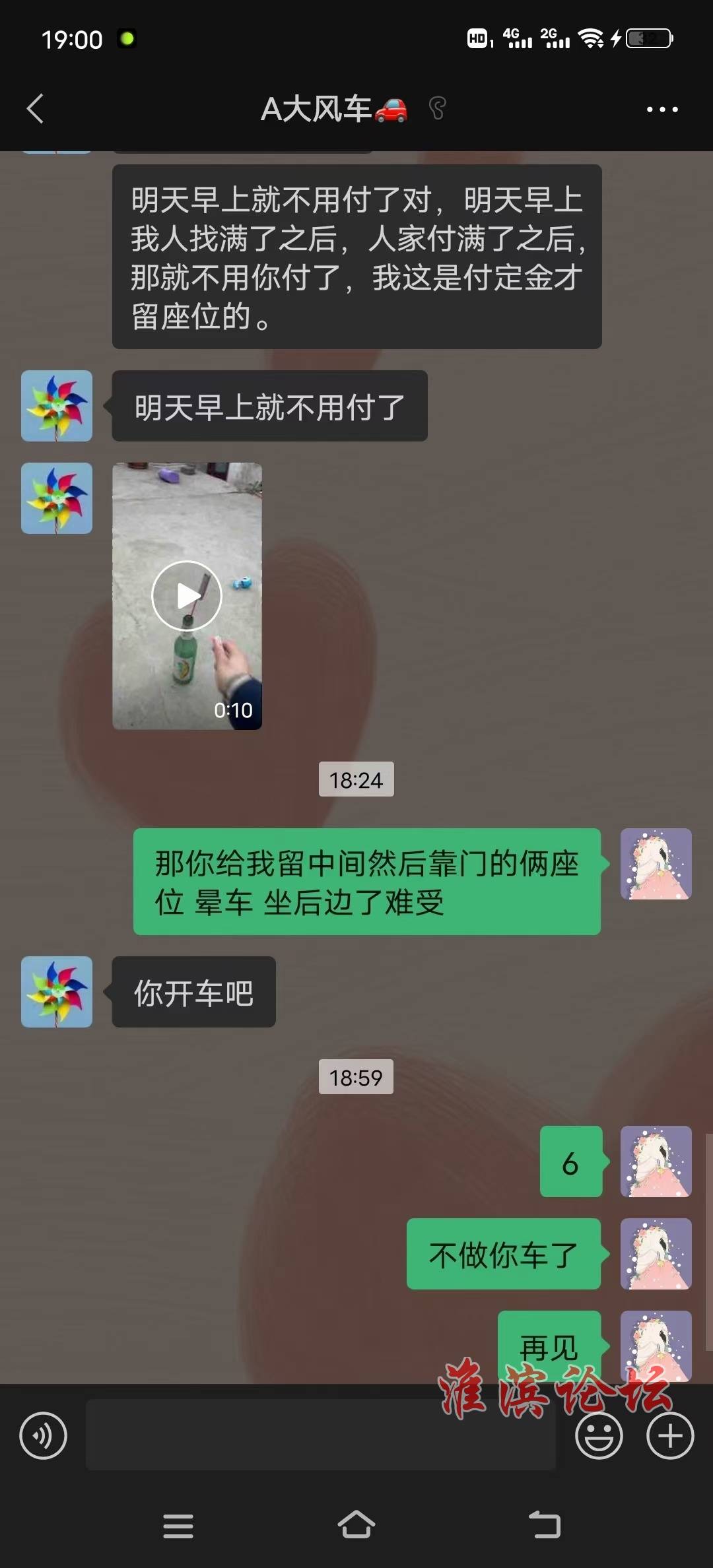Play the 0:10 video message
The image size is (713, 1568).
(187, 596)
